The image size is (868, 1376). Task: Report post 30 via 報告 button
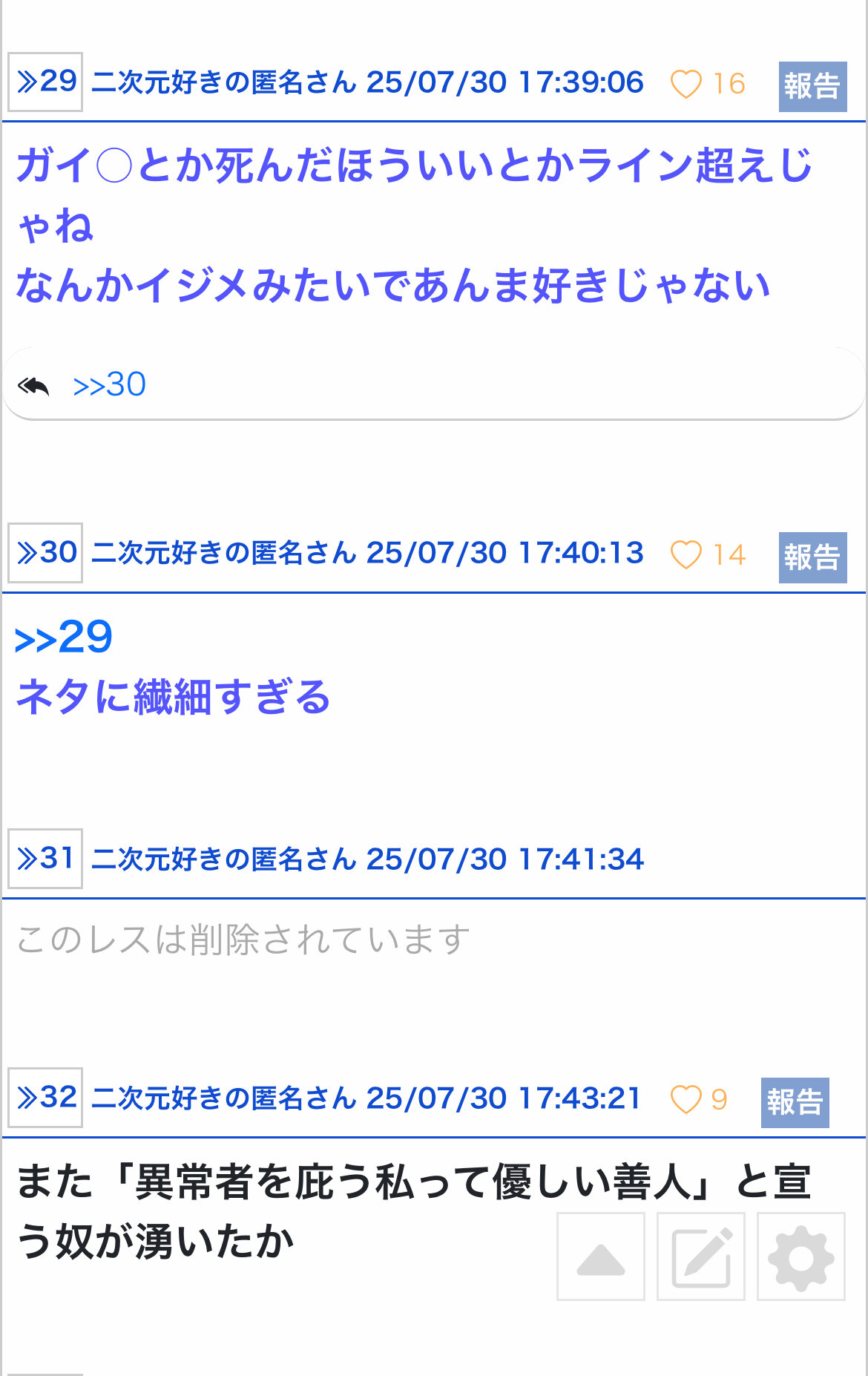pos(812,557)
